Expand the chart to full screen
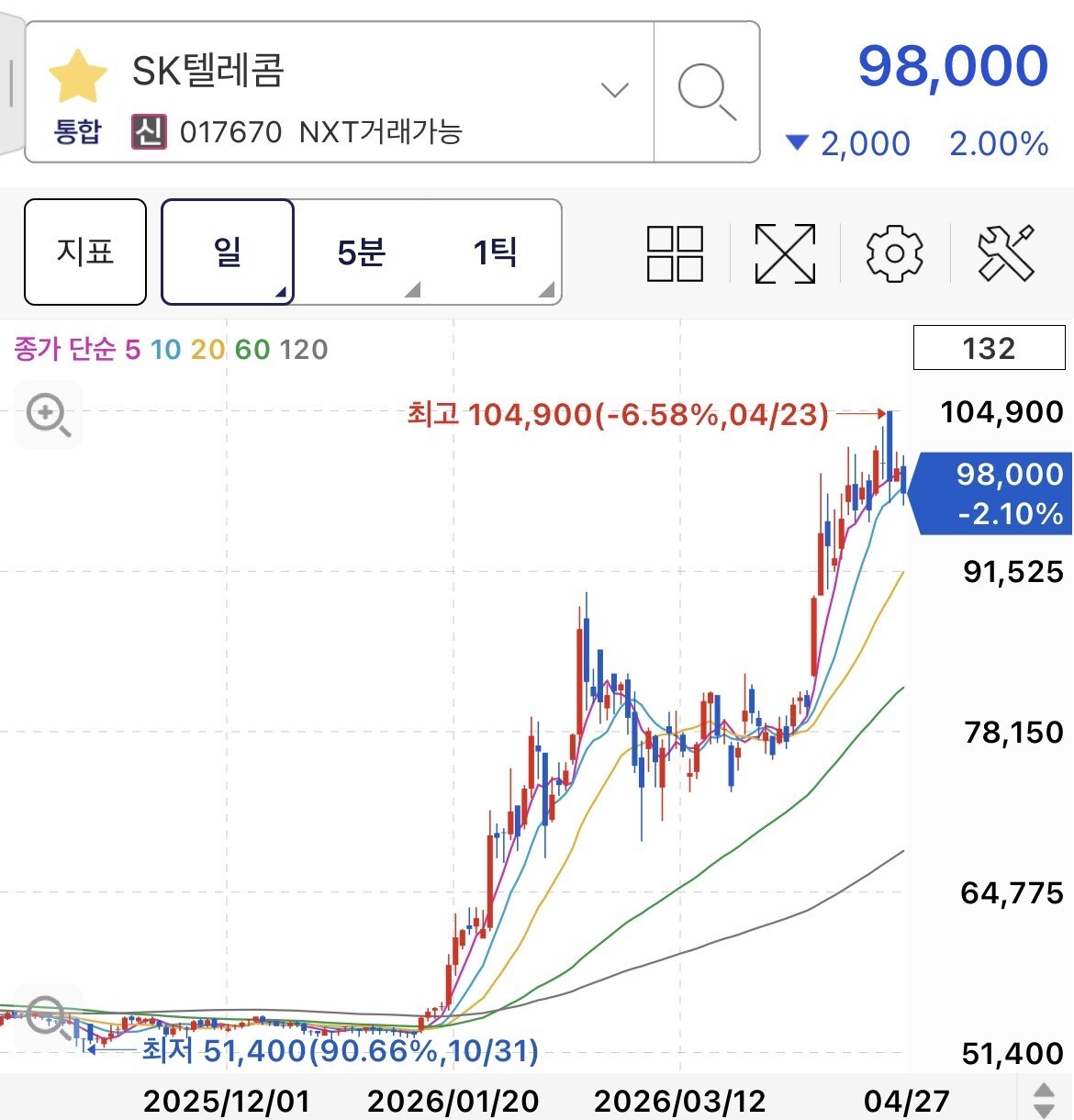The height and width of the screenshot is (1120, 1074). coord(785,253)
